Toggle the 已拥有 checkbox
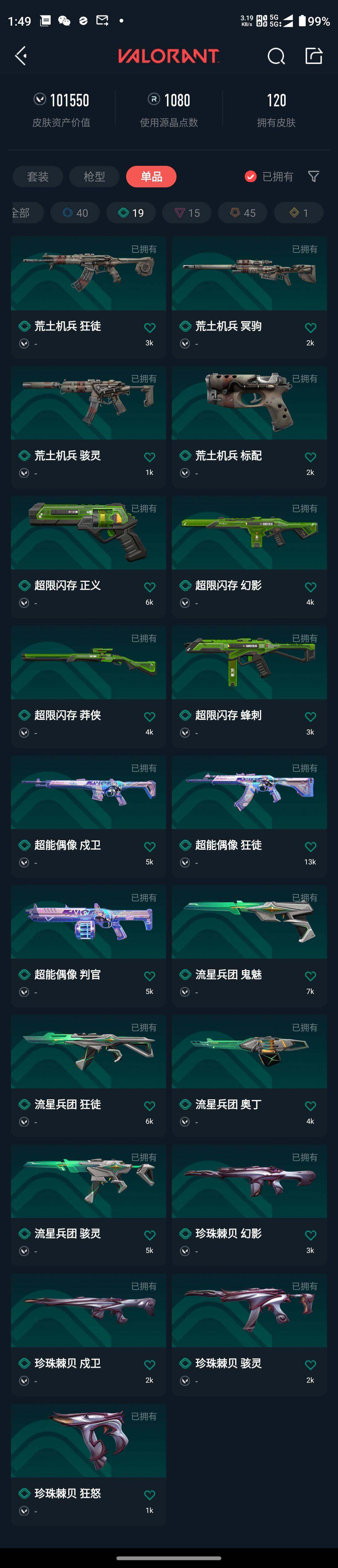The width and height of the screenshot is (338, 1568). [x=250, y=176]
